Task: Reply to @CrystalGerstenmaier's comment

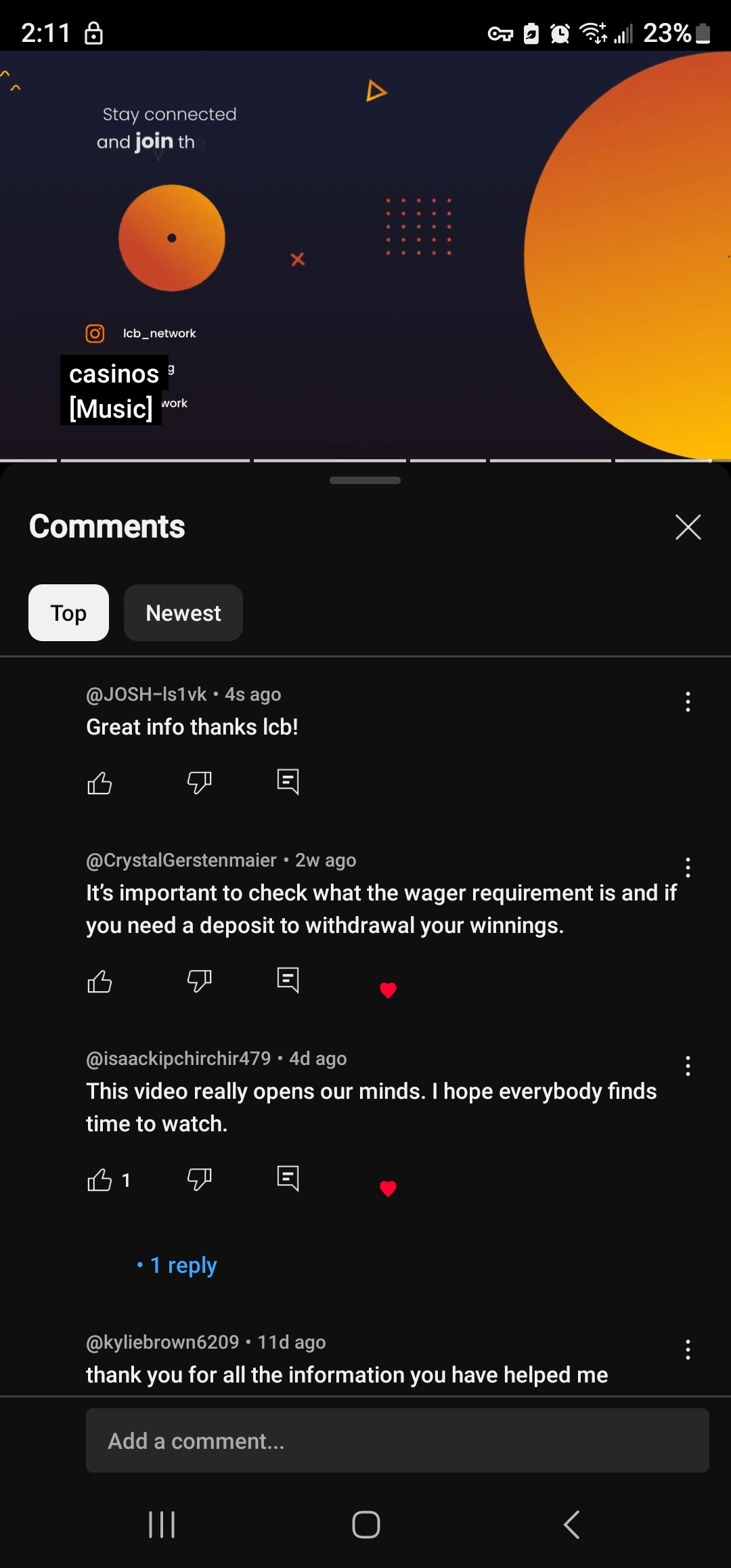Action: (x=288, y=980)
